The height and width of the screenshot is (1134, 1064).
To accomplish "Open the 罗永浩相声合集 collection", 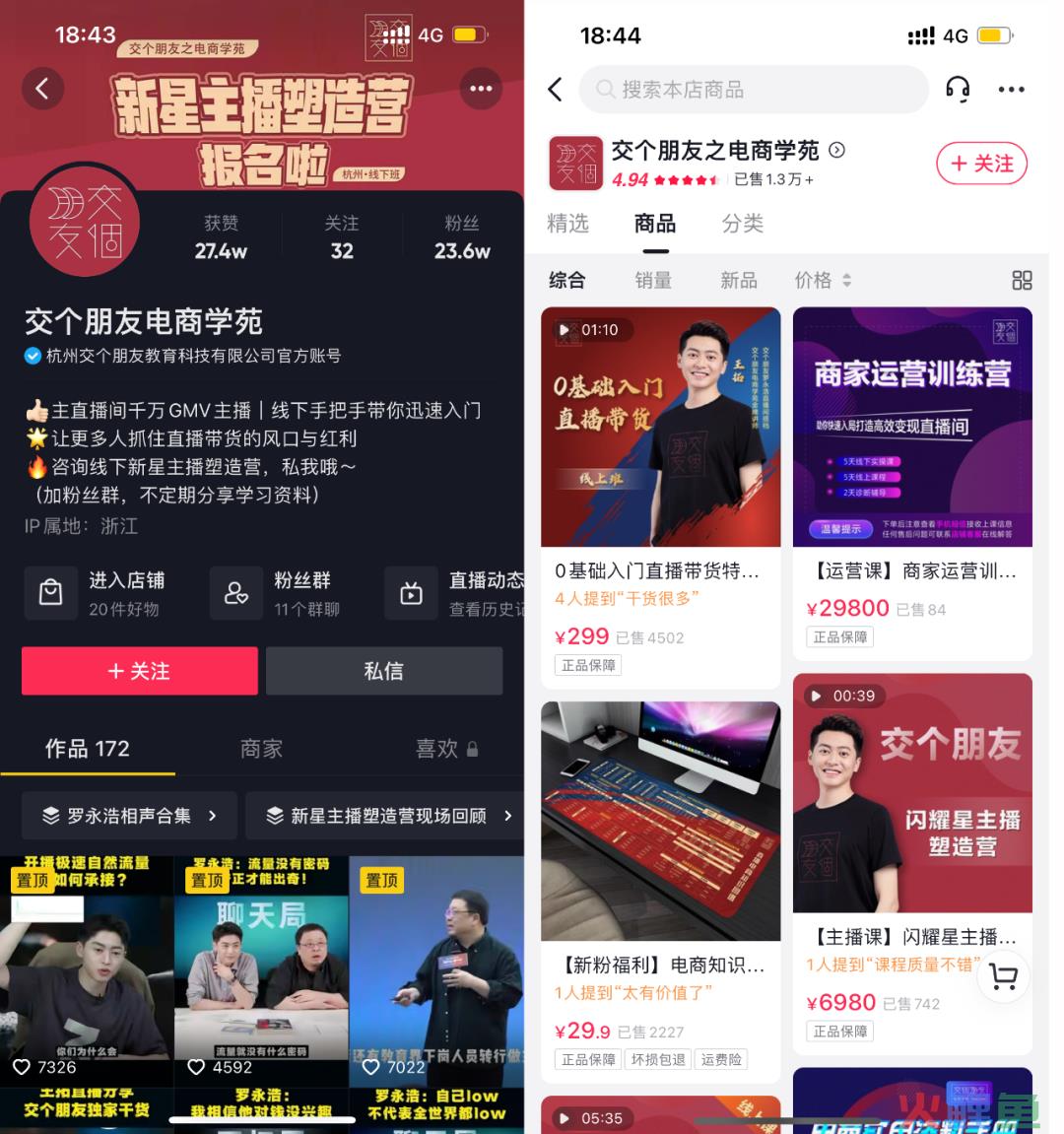I will tap(129, 816).
